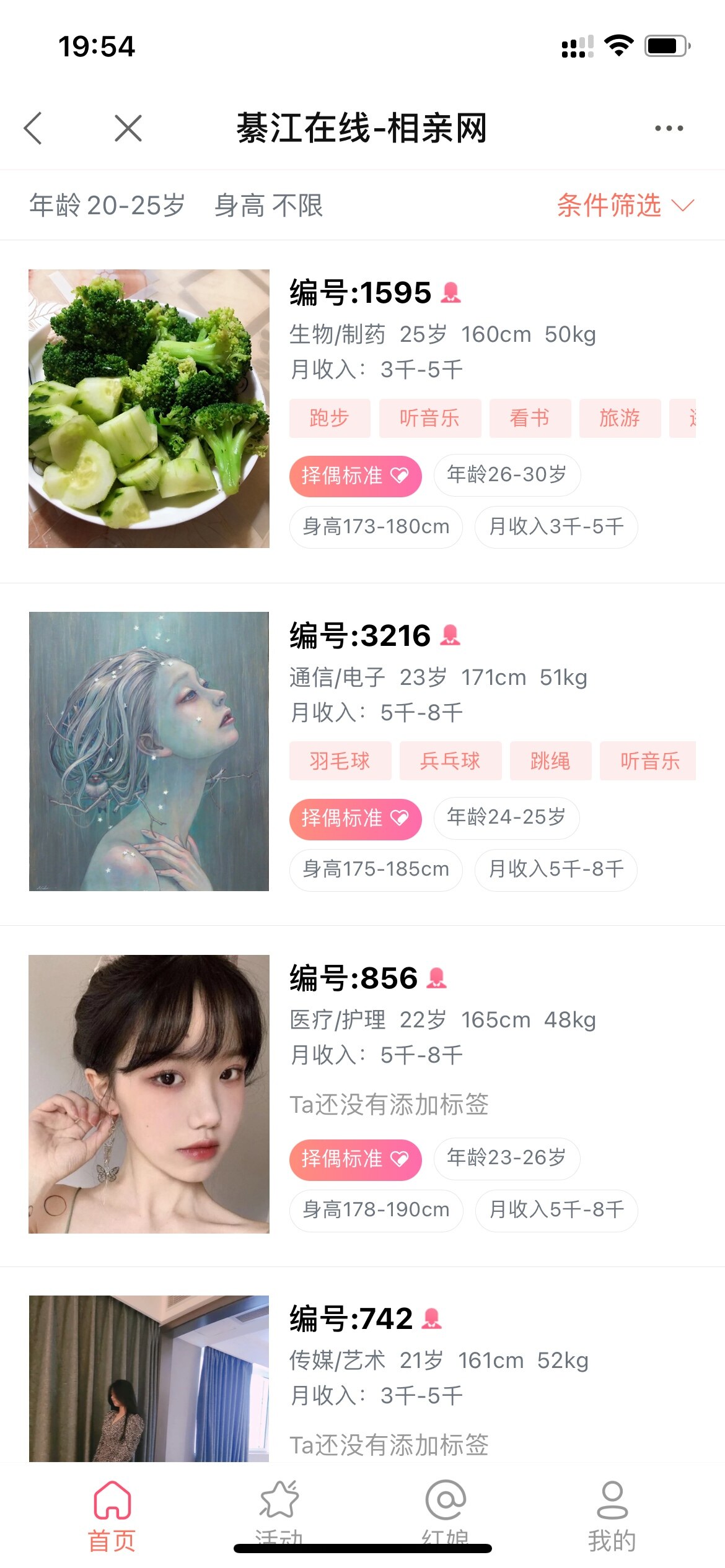View the profile photo of 编号:856

coord(149,1094)
